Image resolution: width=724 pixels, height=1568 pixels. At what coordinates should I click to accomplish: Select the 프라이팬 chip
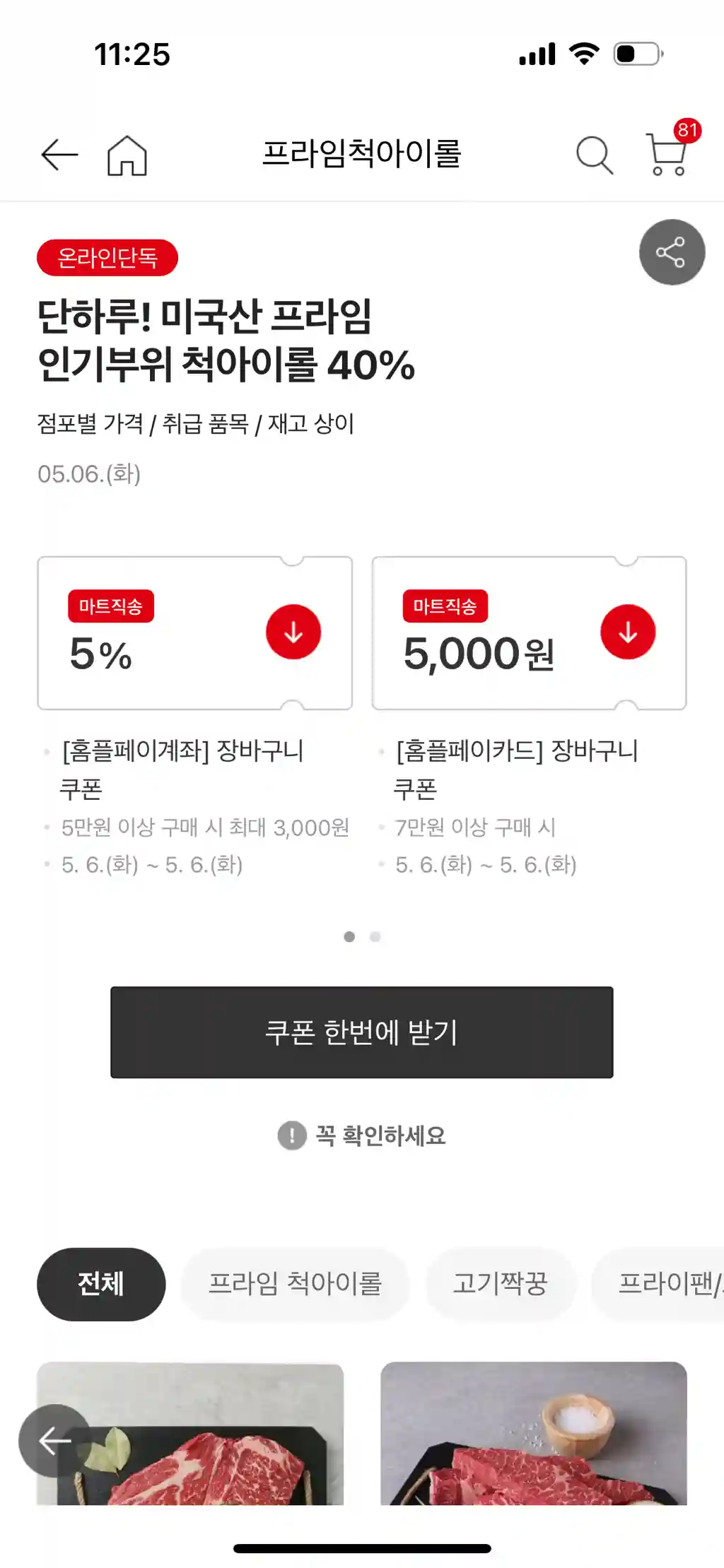pyautogui.click(x=658, y=1284)
